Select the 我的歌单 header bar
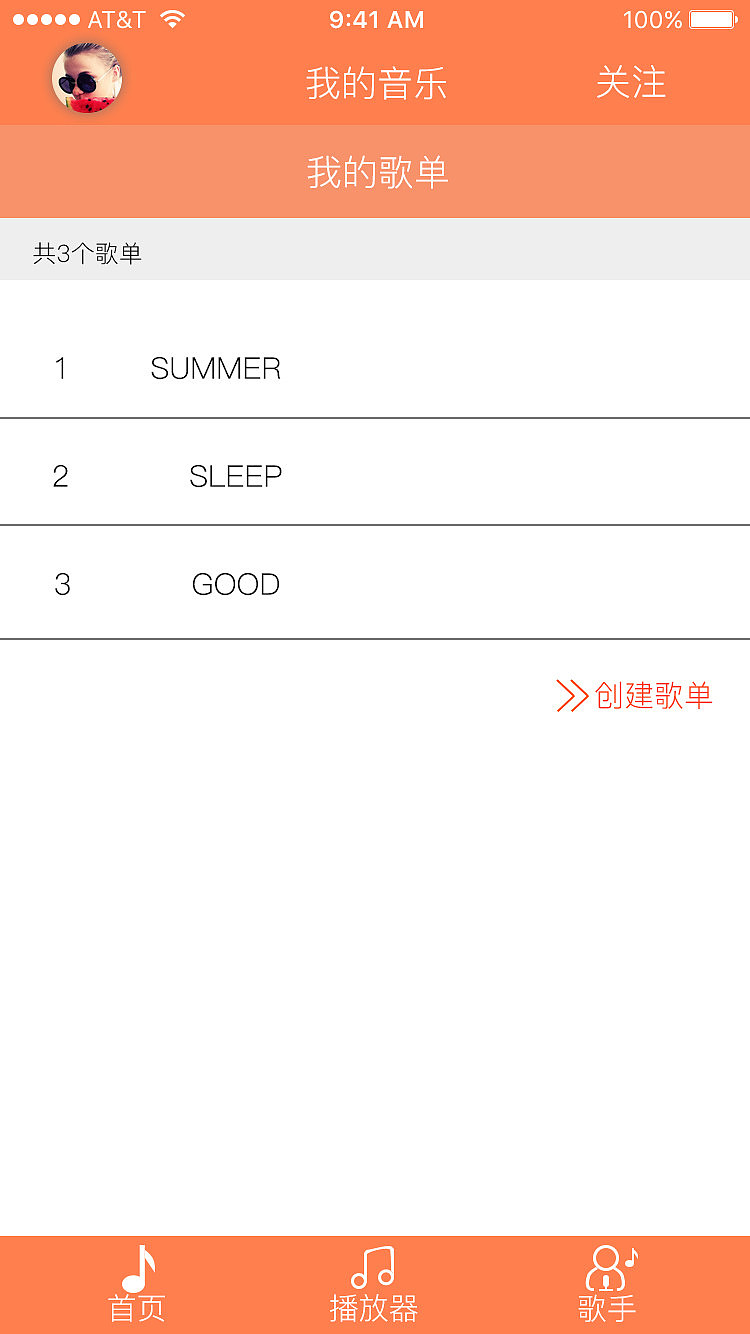 point(375,171)
